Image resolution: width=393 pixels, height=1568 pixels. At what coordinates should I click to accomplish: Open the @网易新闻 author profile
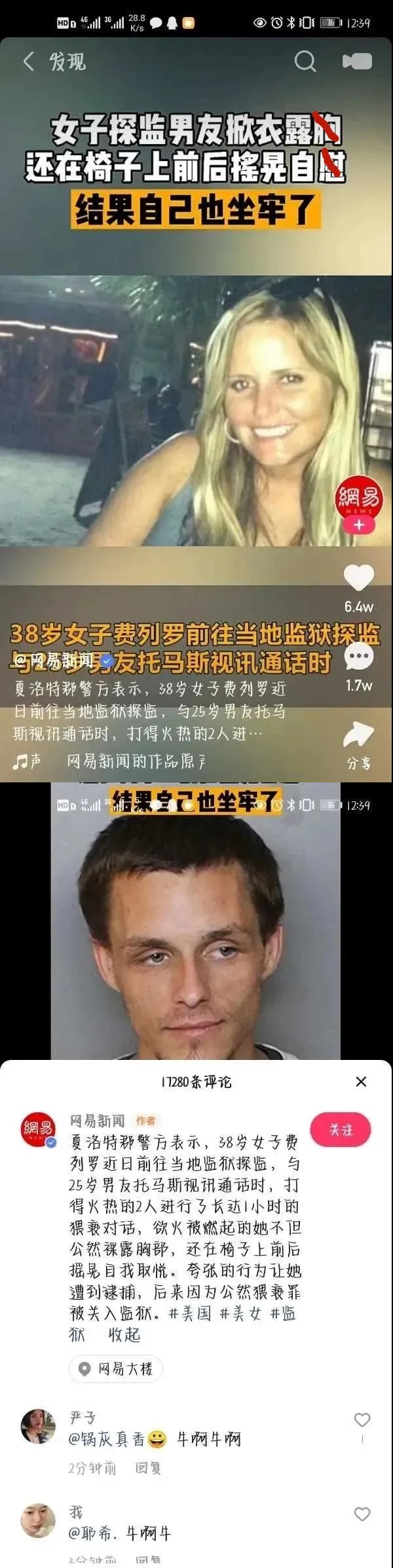click(62, 660)
